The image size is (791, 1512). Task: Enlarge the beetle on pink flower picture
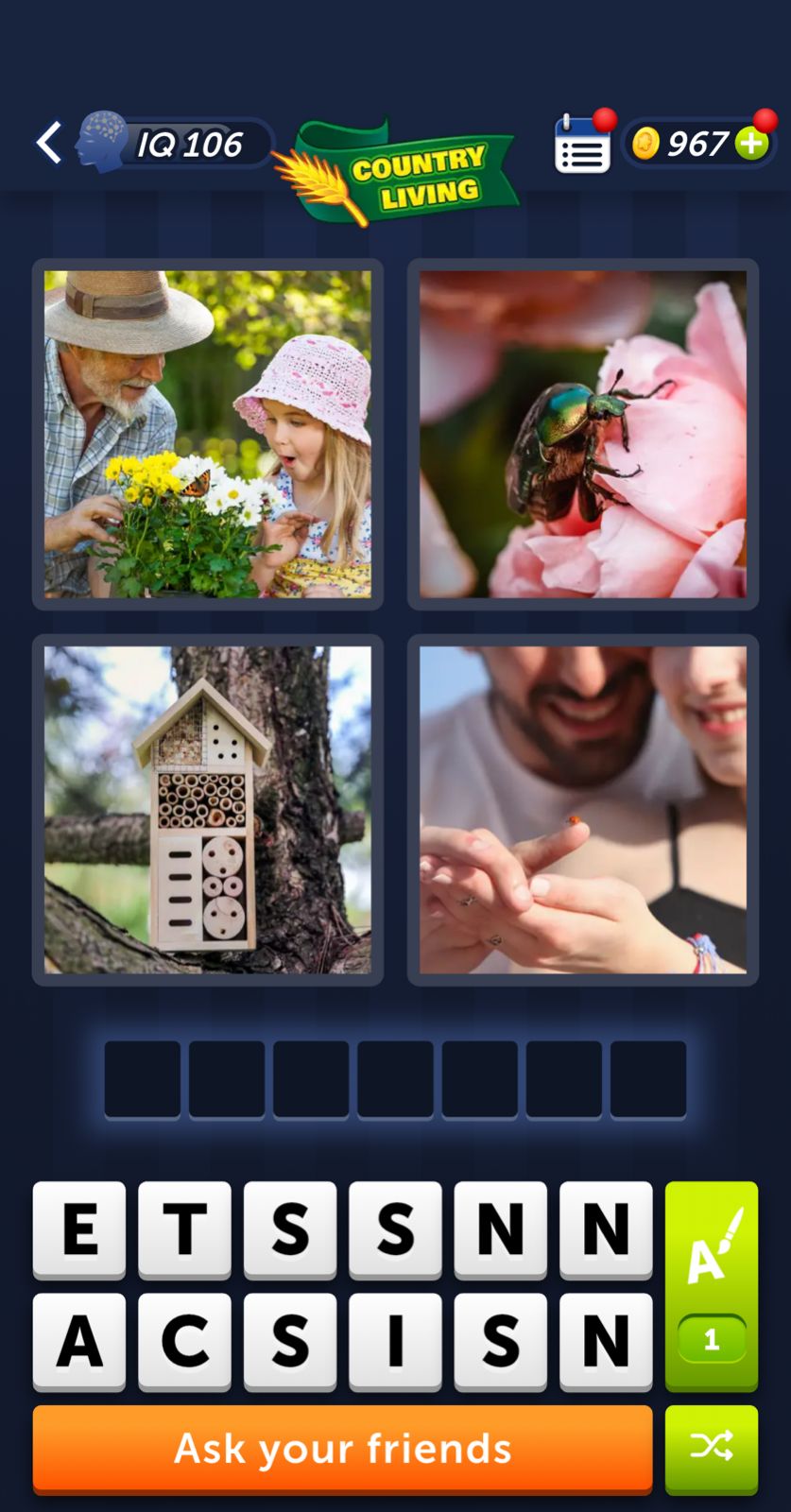(583, 434)
